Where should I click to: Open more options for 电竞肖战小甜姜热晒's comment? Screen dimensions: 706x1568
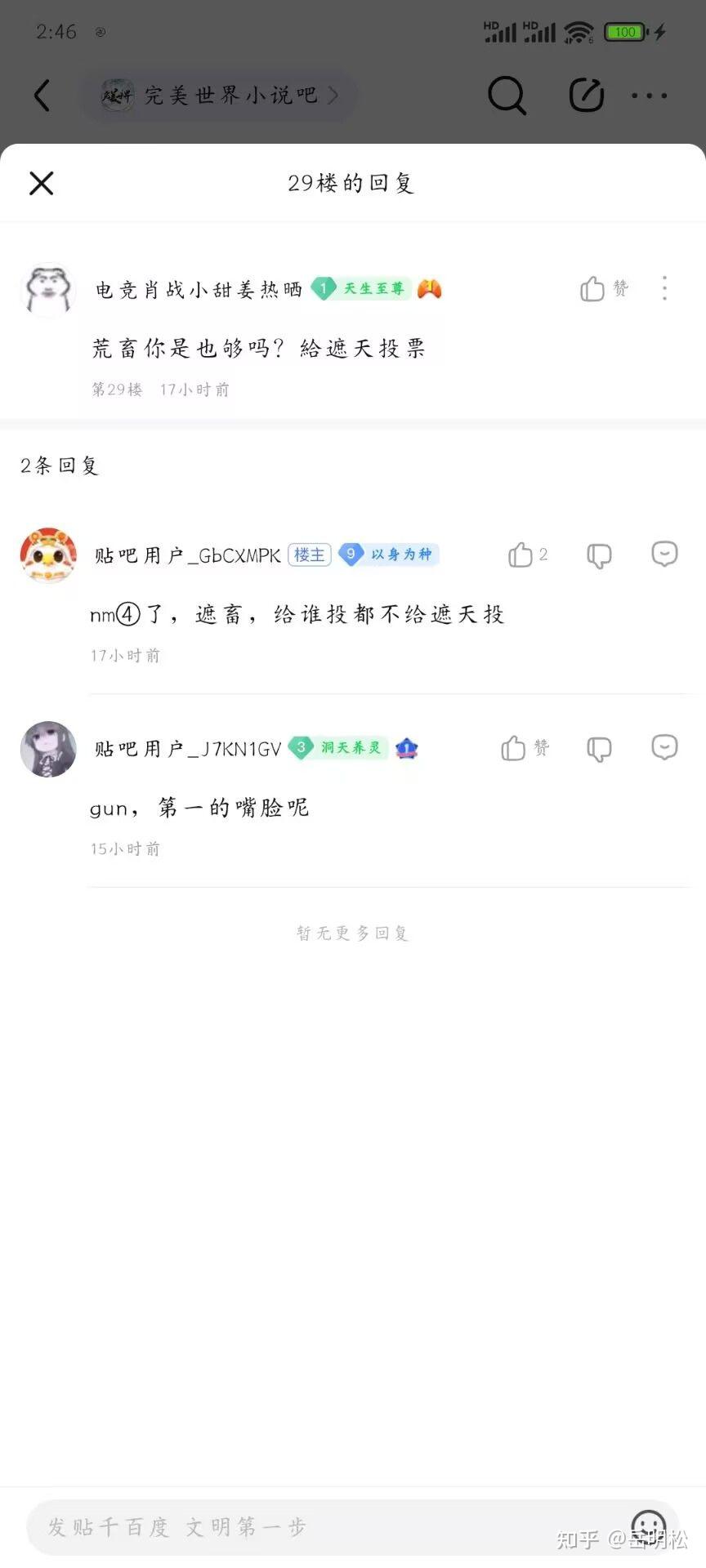click(x=664, y=288)
